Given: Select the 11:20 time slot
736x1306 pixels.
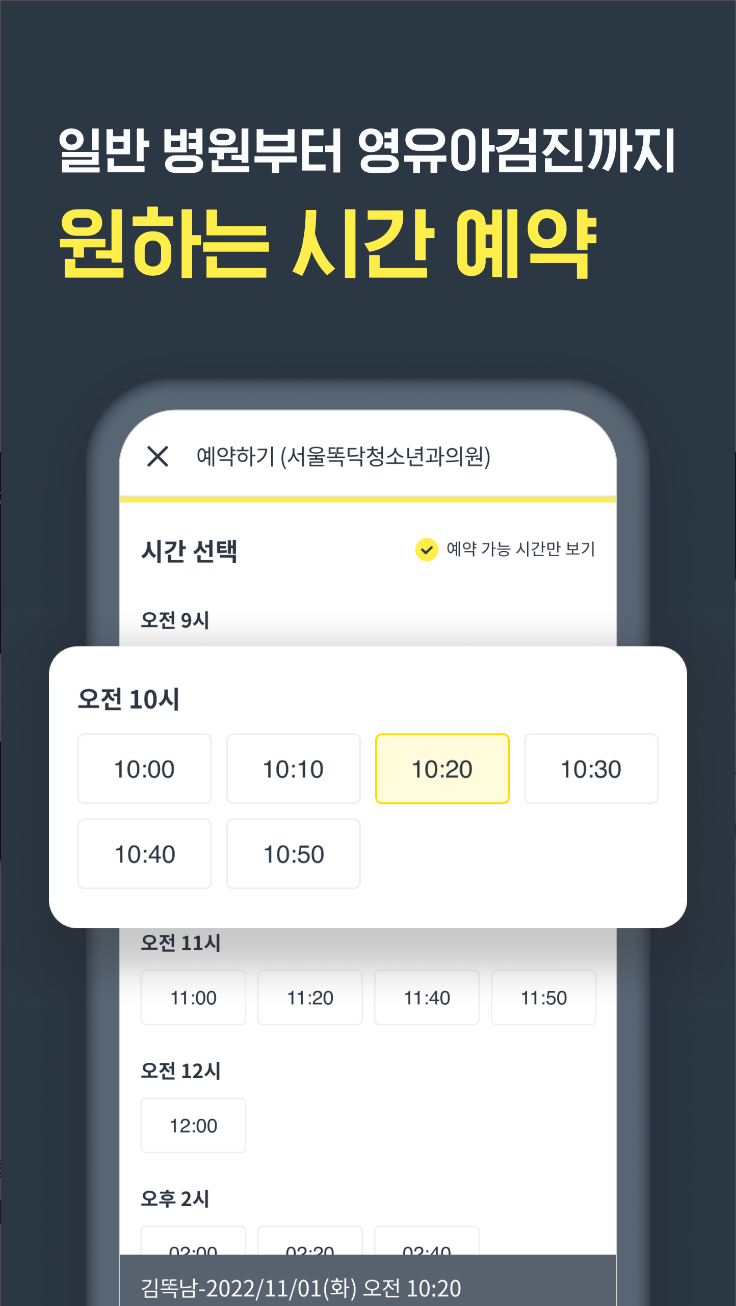Looking at the screenshot, I should coord(310,997).
